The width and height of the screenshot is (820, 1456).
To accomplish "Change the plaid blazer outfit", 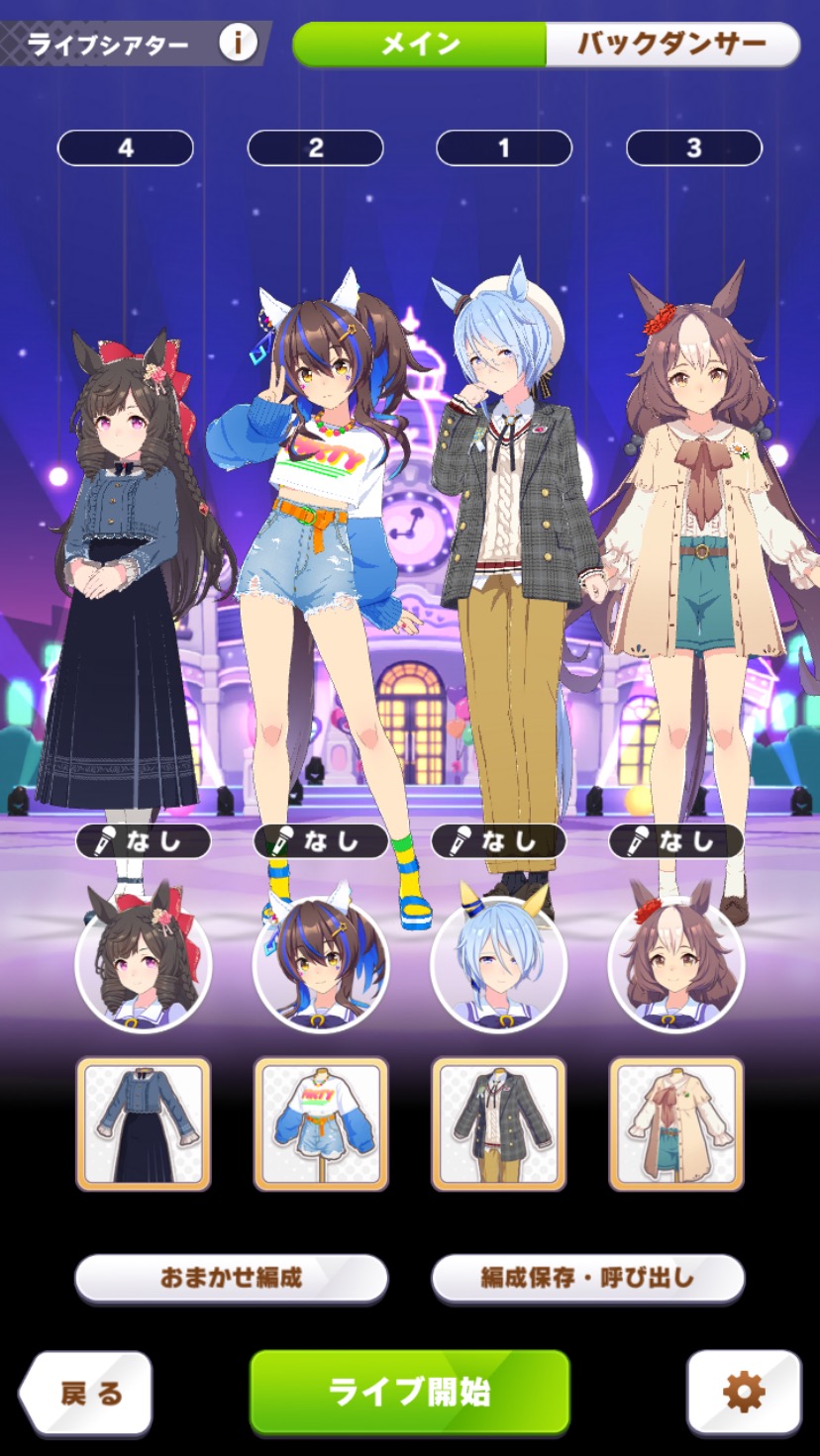I will pos(498,1123).
